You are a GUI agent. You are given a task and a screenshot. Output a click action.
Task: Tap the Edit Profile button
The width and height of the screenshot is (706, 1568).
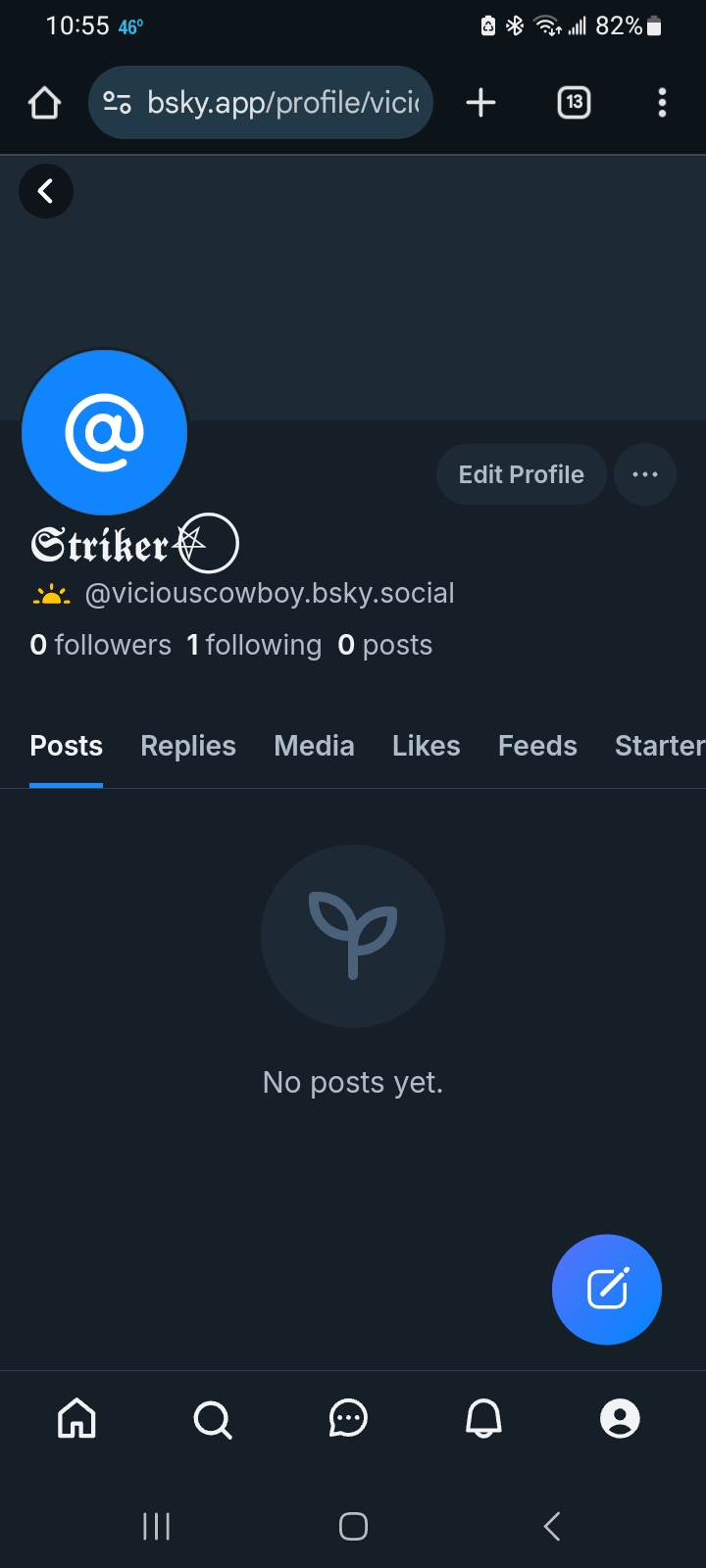tap(521, 474)
